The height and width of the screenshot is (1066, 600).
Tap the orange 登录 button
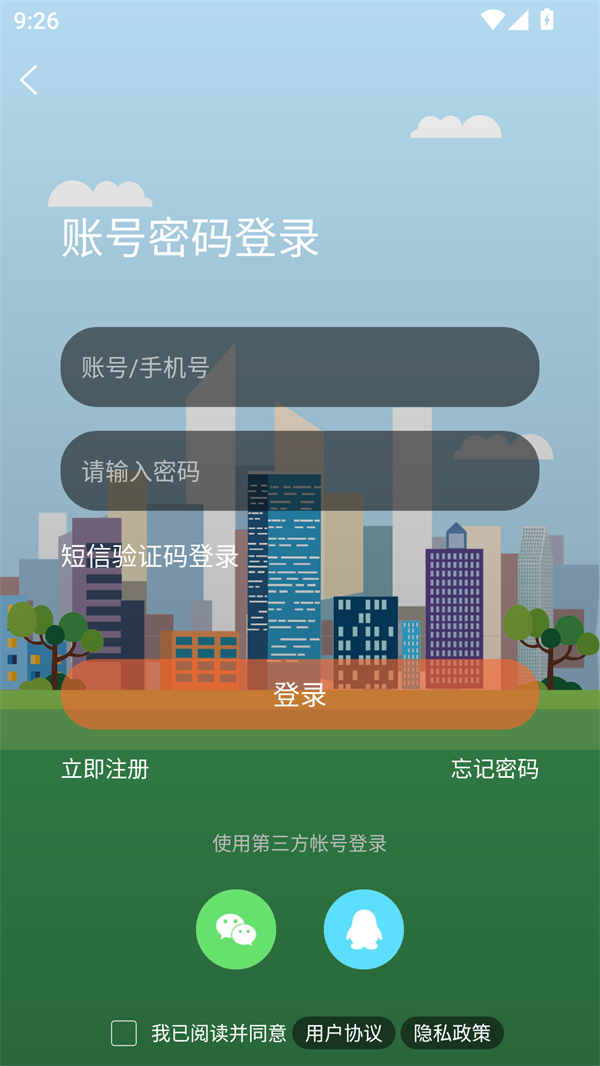[300, 695]
